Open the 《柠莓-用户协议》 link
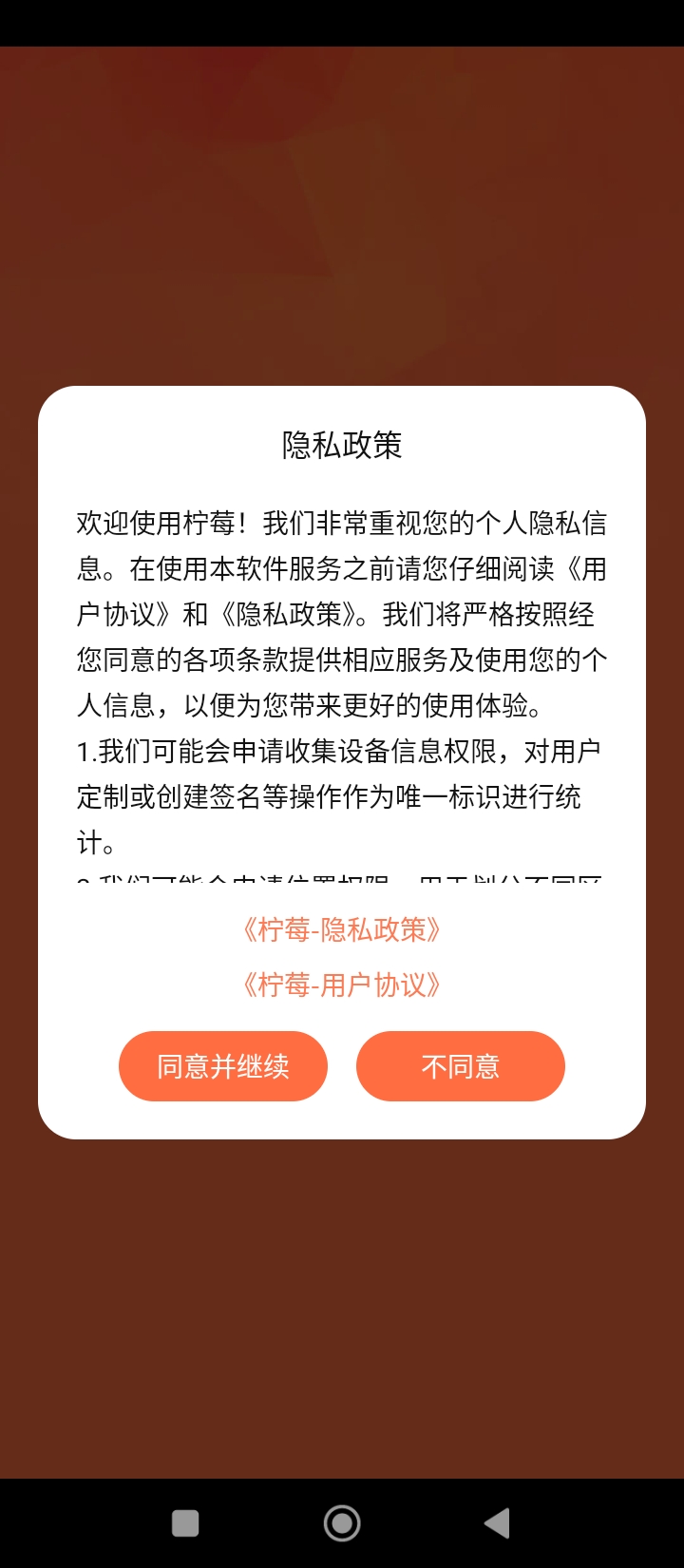The height and width of the screenshot is (1568, 684). click(342, 985)
